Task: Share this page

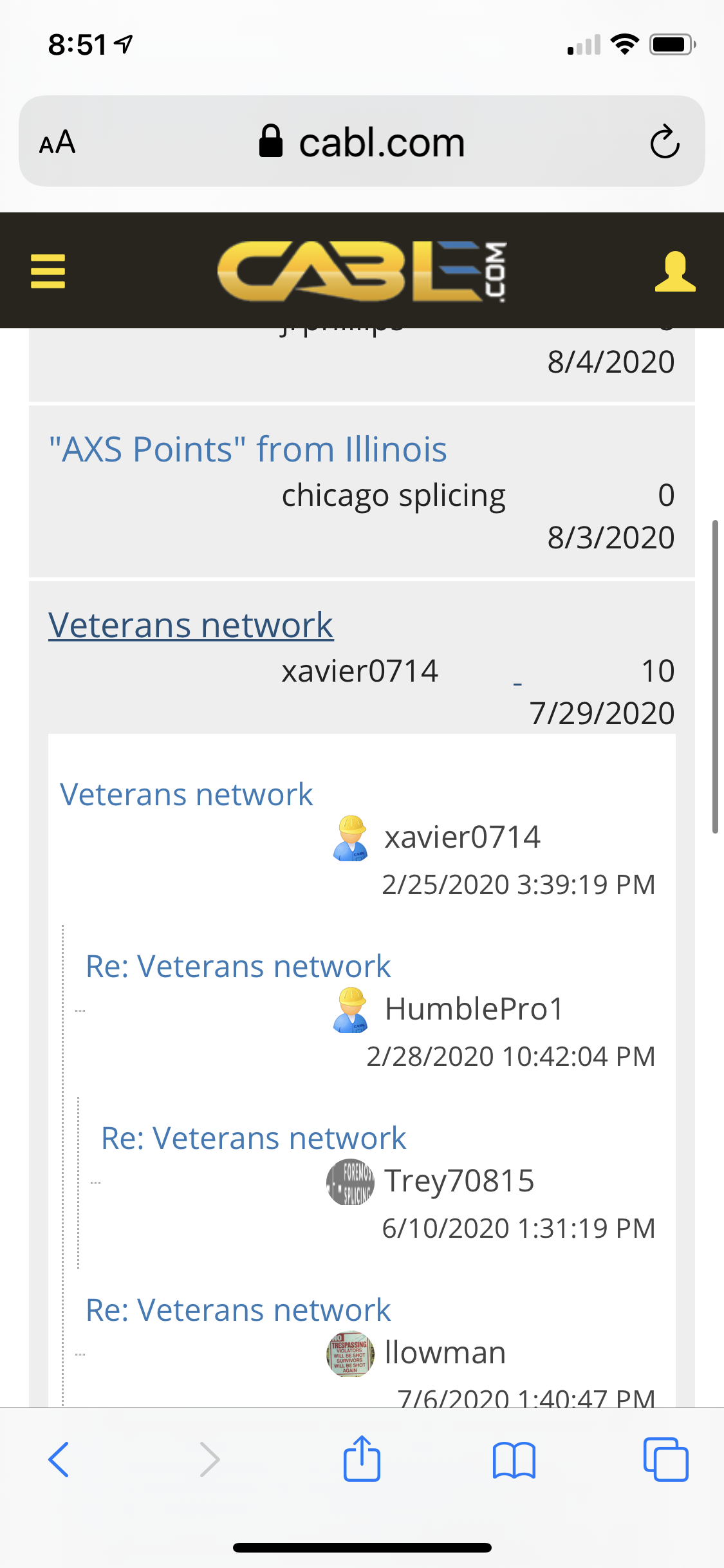Action: point(362,1458)
